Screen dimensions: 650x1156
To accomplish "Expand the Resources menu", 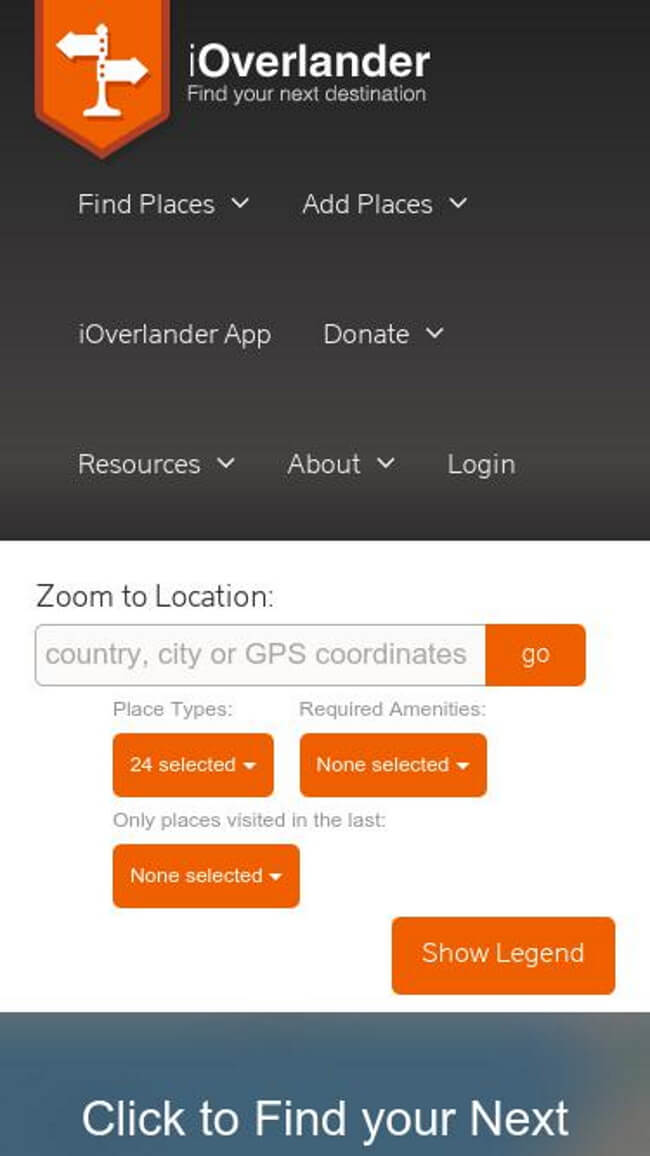I will 156,464.
